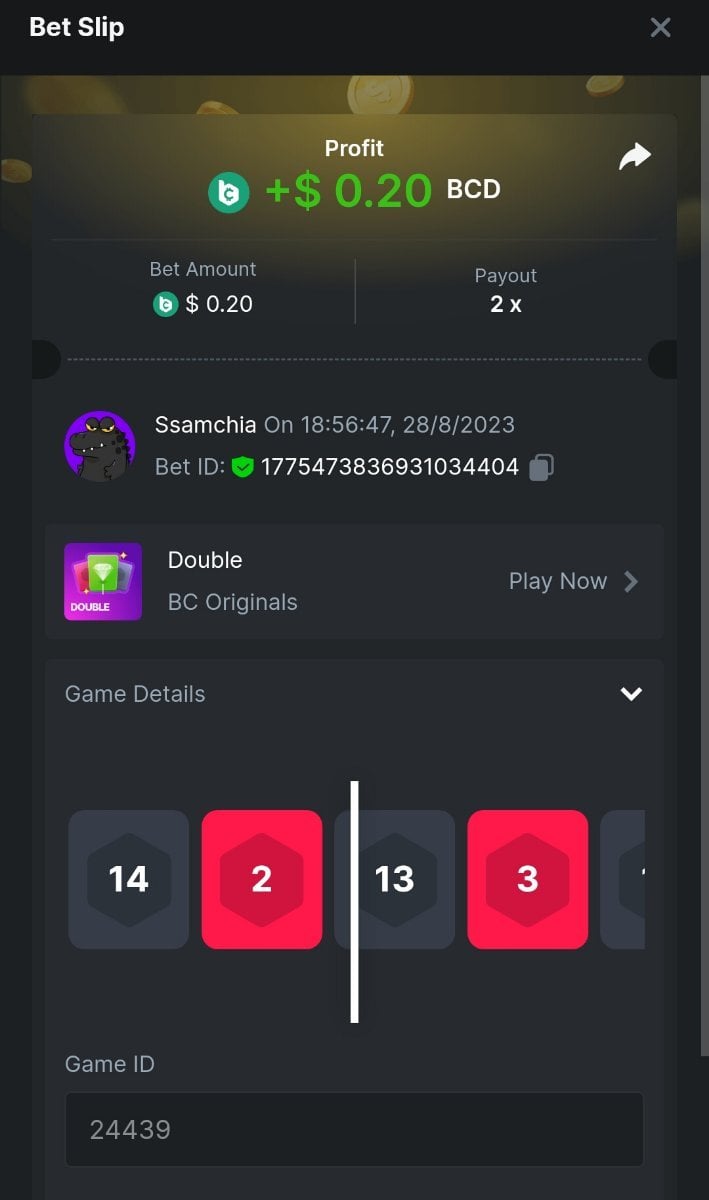Close the Bet Slip dialog
This screenshot has height=1200, width=709.
(660, 28)
